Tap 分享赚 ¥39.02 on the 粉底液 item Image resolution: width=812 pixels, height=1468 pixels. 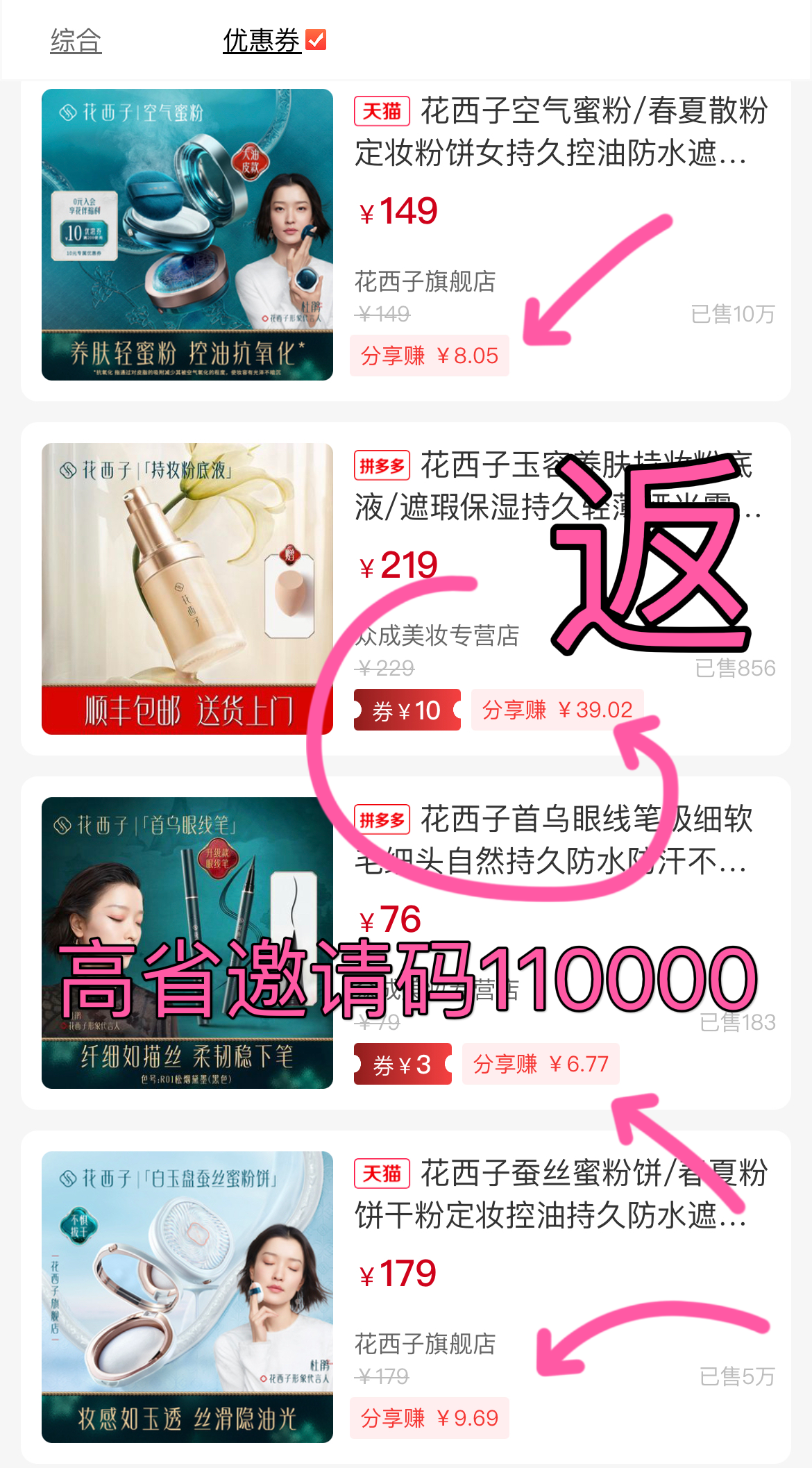[557, 710]
